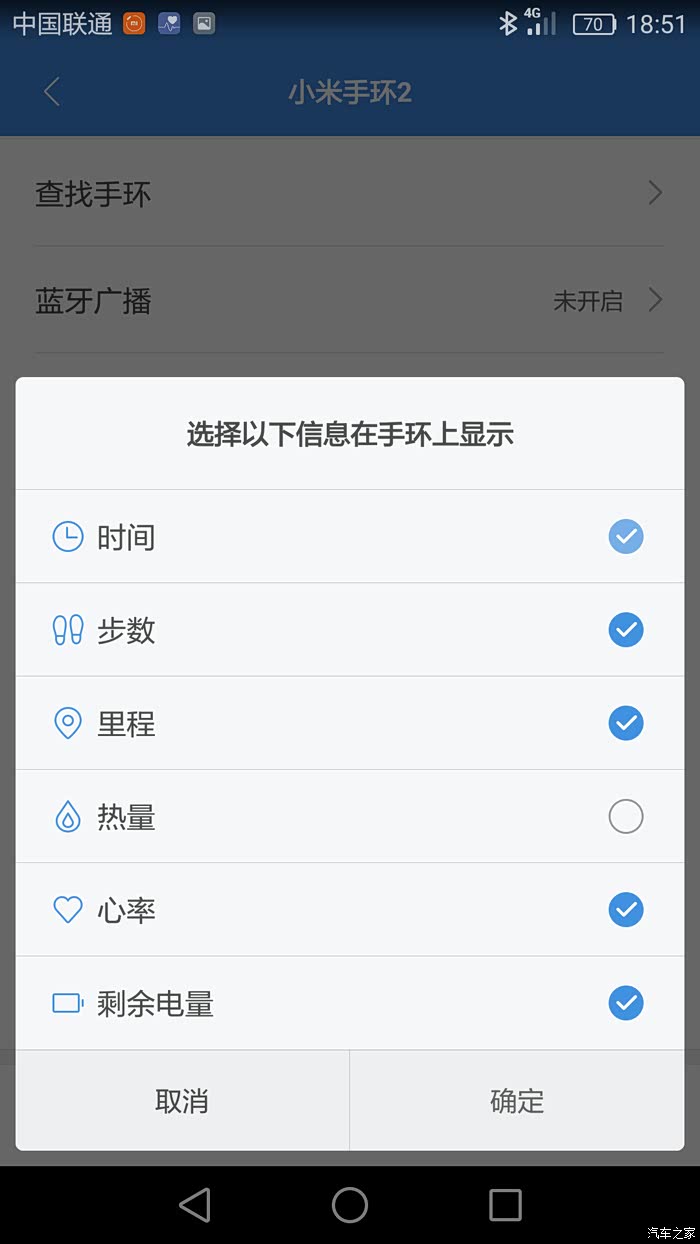Uncheck the 心率 checkbox
Image resolution: width=700 pixels, height=1244 pixels.
[626, 910]
